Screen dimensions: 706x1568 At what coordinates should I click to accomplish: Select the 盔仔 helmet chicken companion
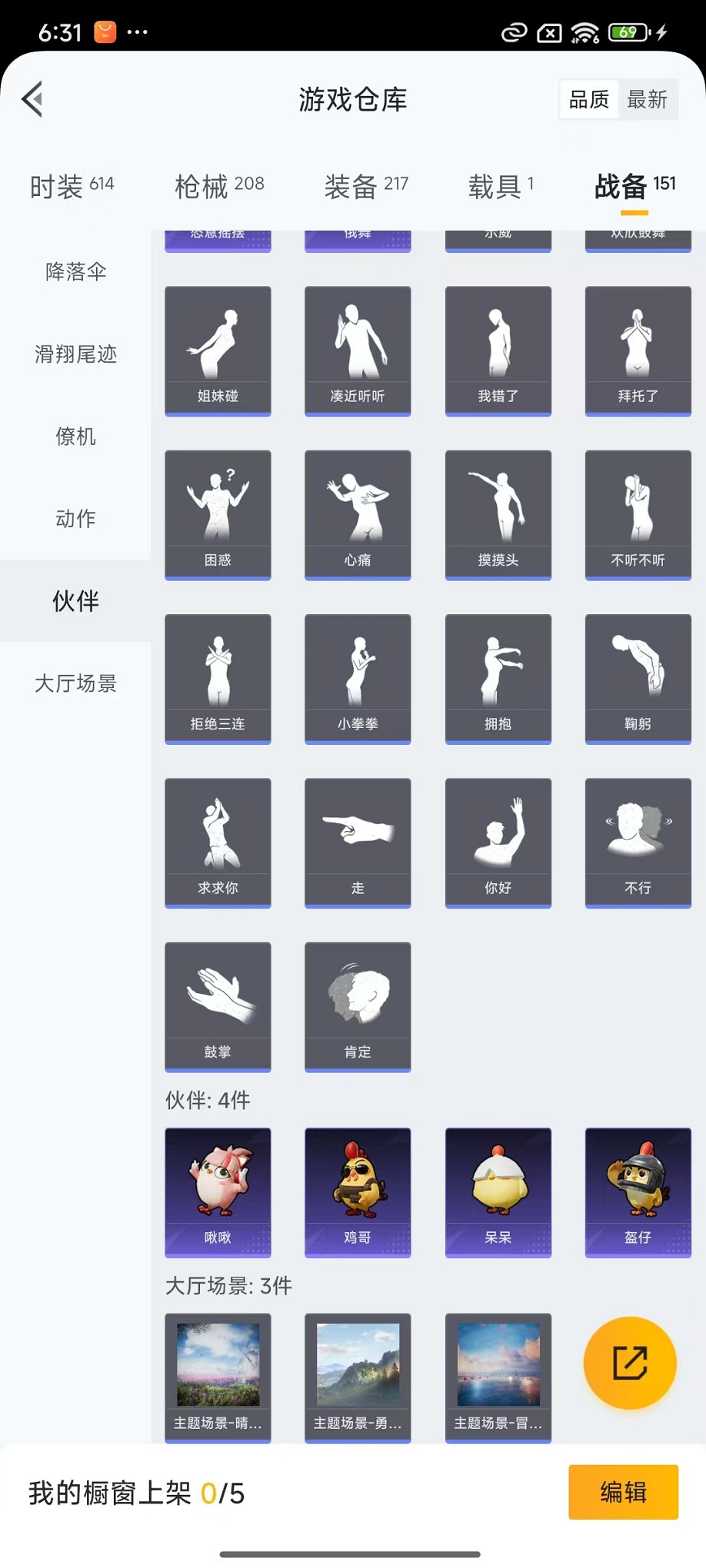tap(638, 1191)
